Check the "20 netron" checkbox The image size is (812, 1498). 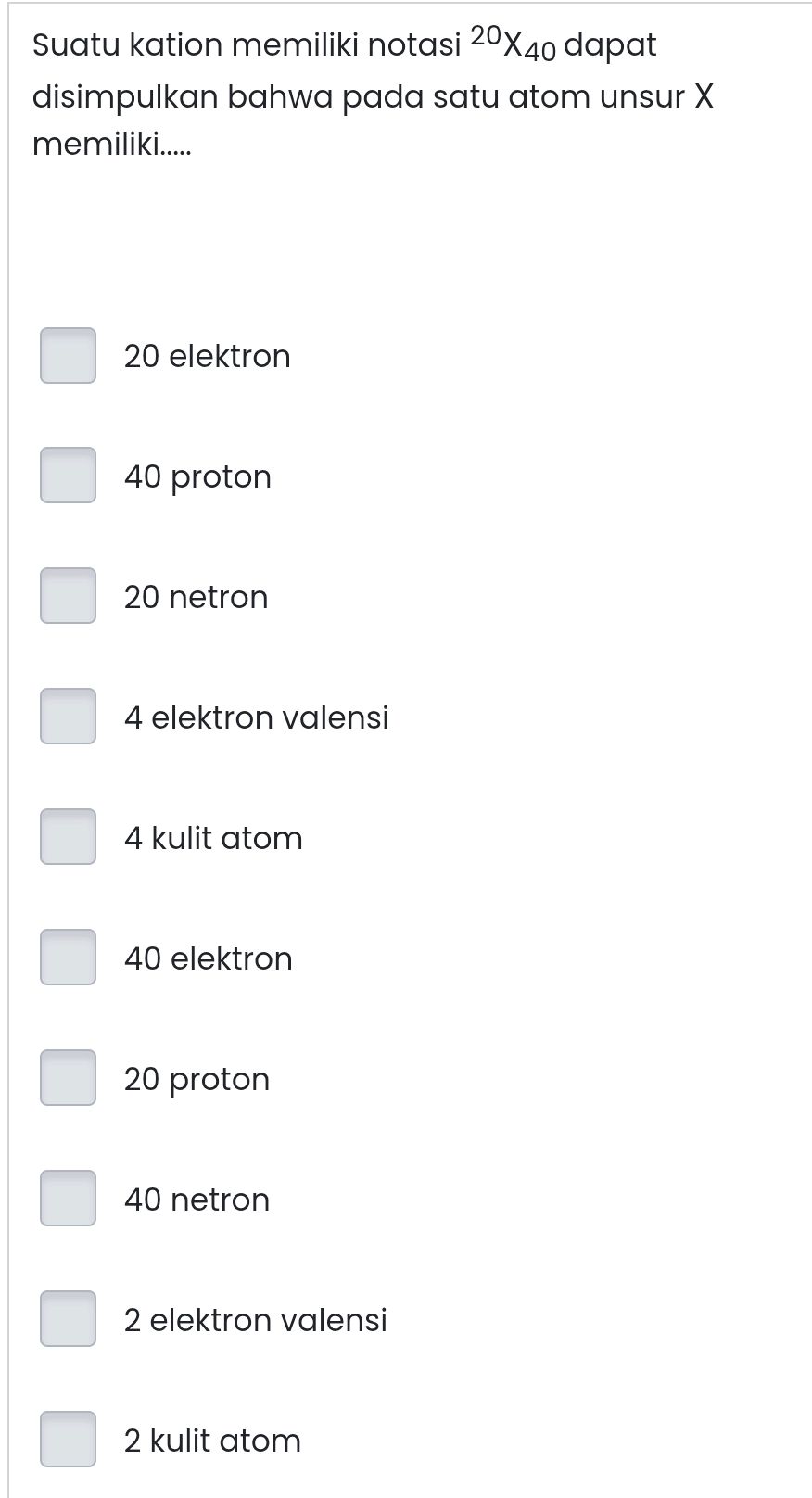click(x=67, y=596)
